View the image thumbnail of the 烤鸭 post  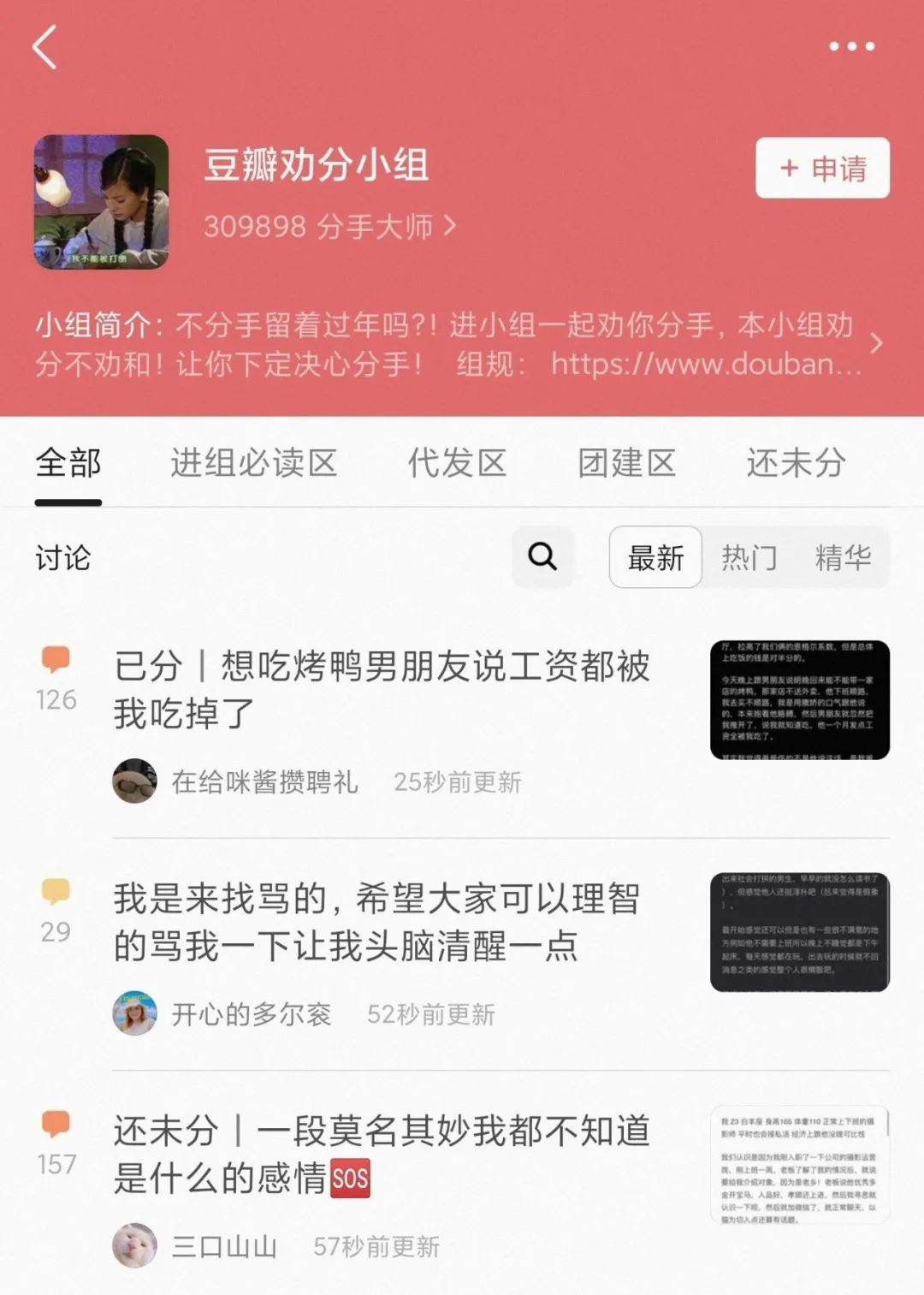point(799,699)
